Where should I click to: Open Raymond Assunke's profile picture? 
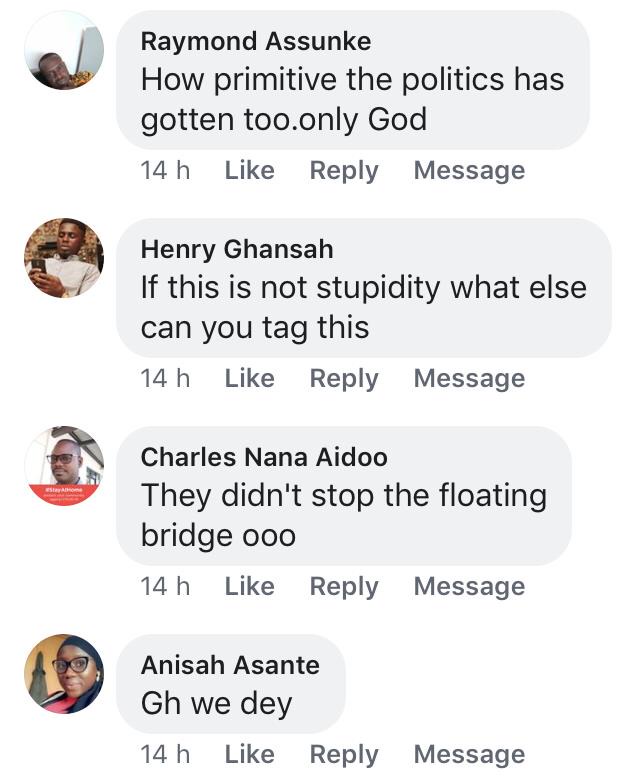[64, 51]
